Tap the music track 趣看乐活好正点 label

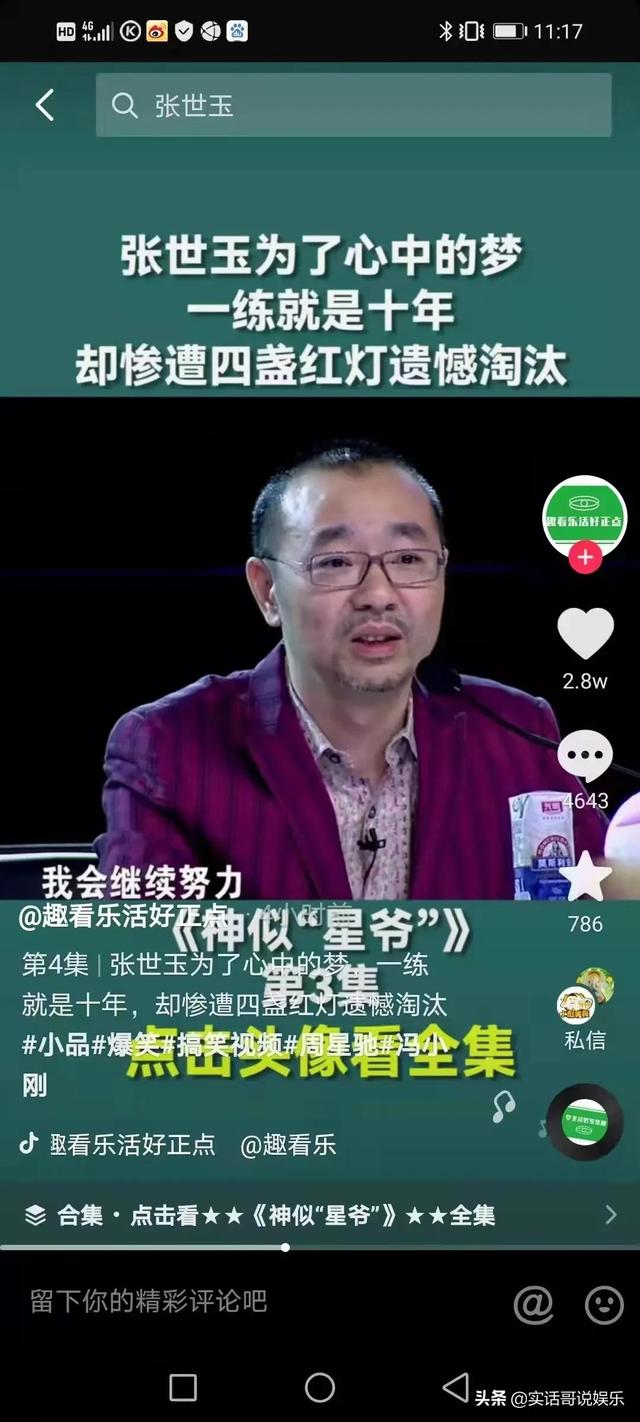(132, 1145)
